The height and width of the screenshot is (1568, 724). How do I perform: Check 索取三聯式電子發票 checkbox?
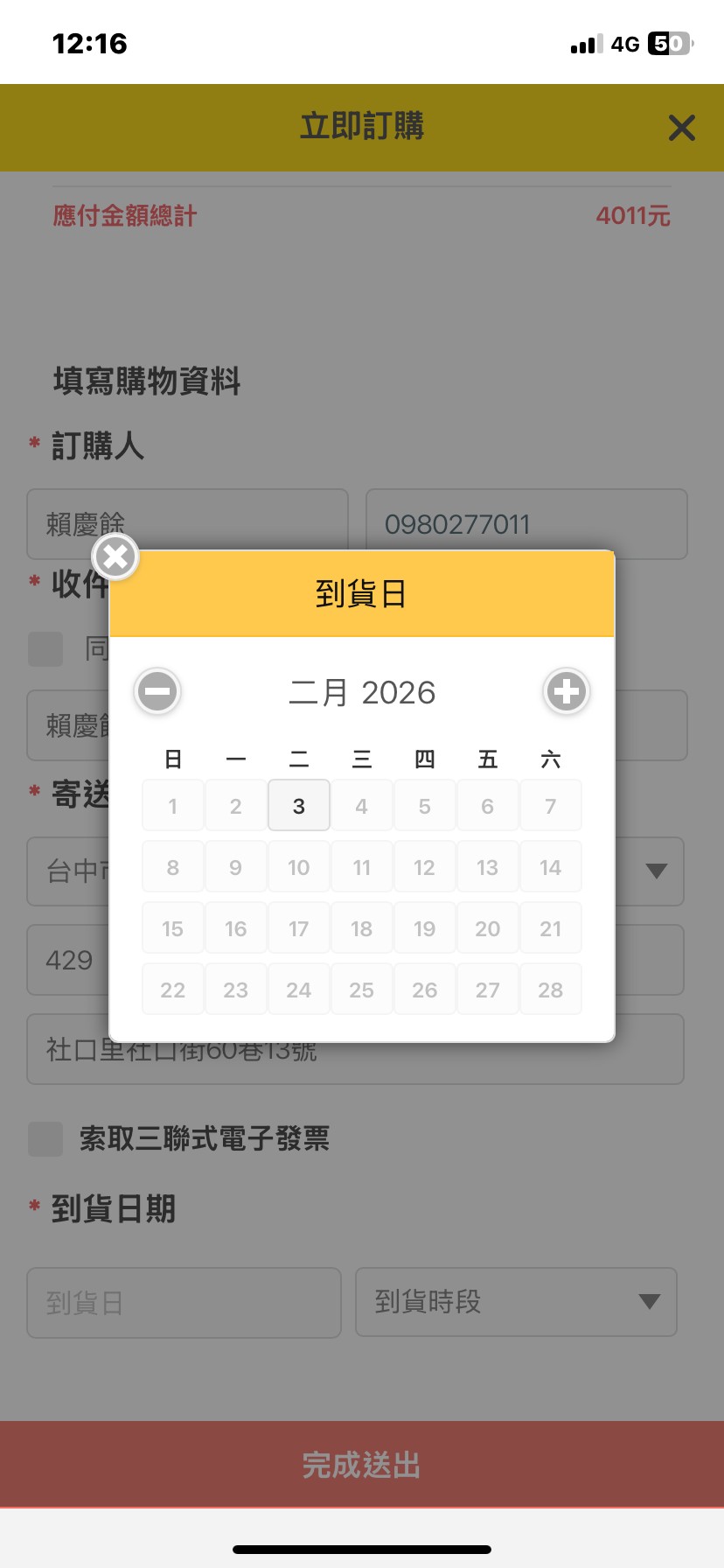pos(45,1139)
